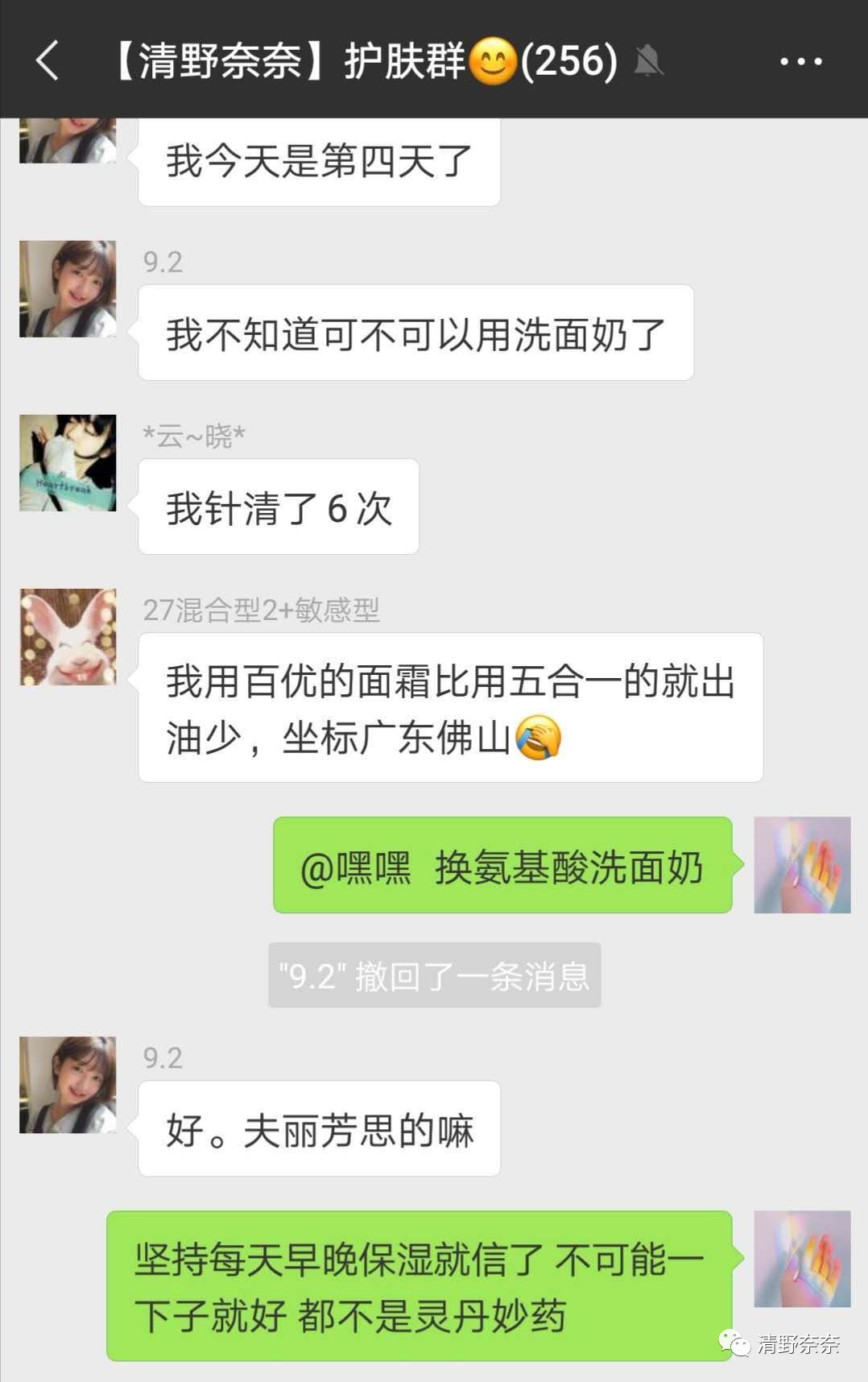View the rabbit avatar of 27混合型2+敏感型

(x=68, y=637)
